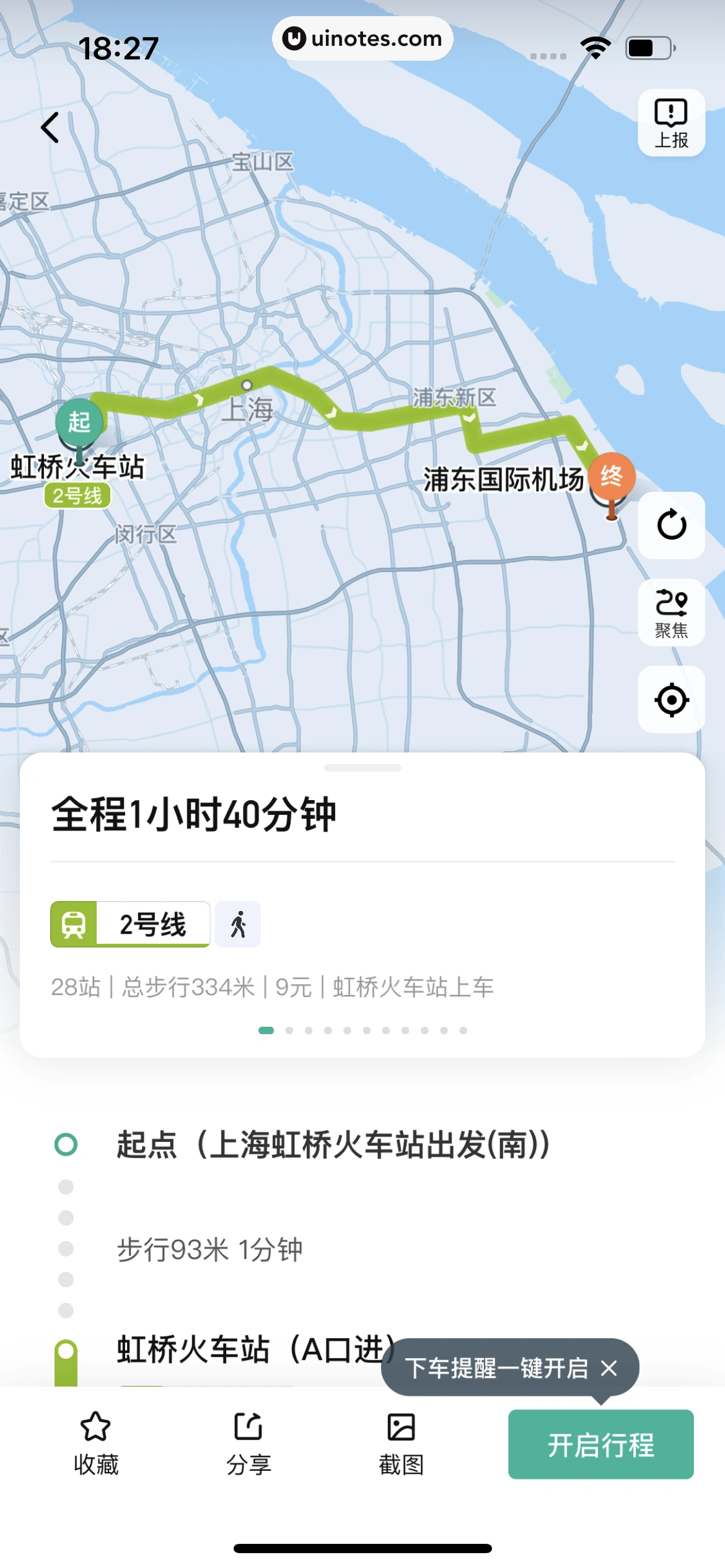725x1568 pixels.
Task: Center map on my current location
Action: (671, 700)
